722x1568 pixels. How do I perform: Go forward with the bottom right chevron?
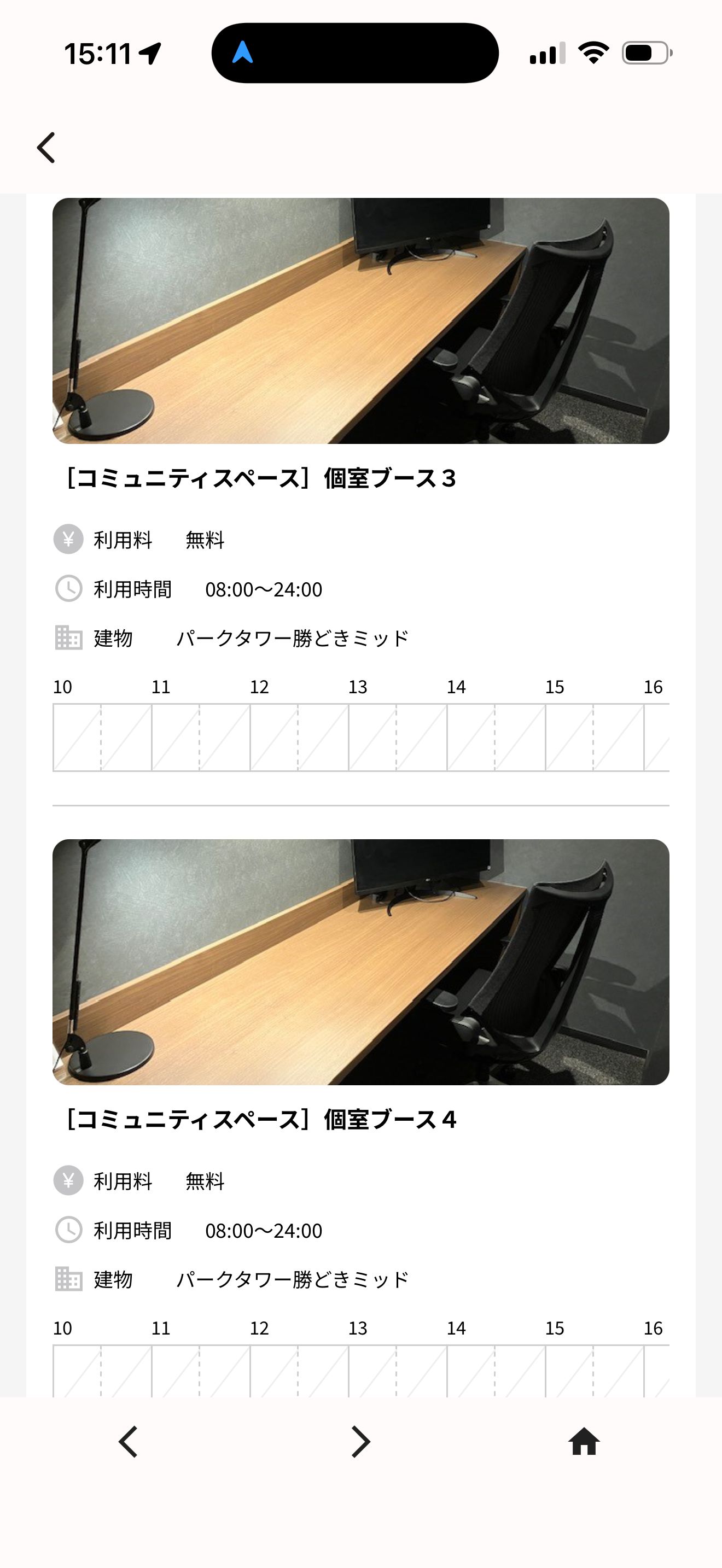click(x=361, y=1441)
